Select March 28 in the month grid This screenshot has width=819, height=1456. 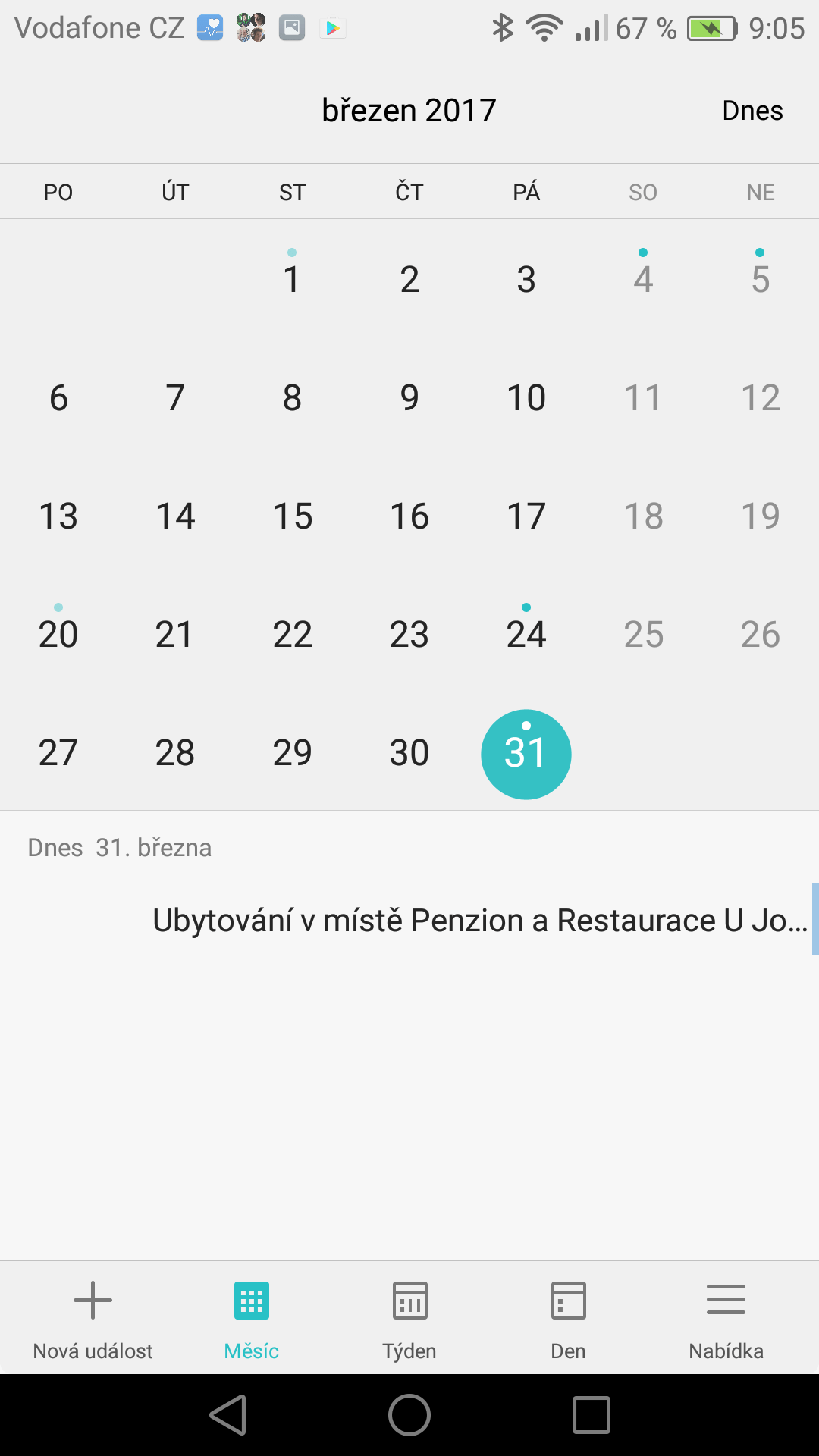(175, 752)
